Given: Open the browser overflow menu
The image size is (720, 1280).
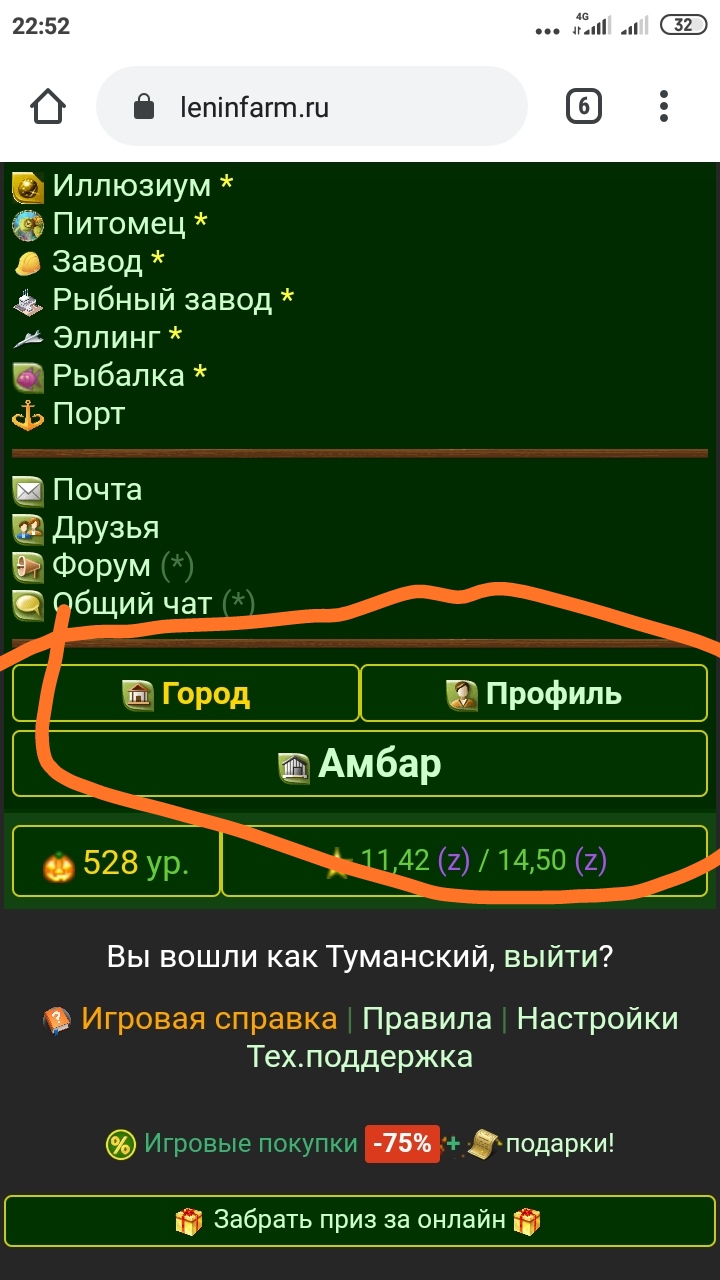Looking at the screenshot, I should click(x=664, y=106).
